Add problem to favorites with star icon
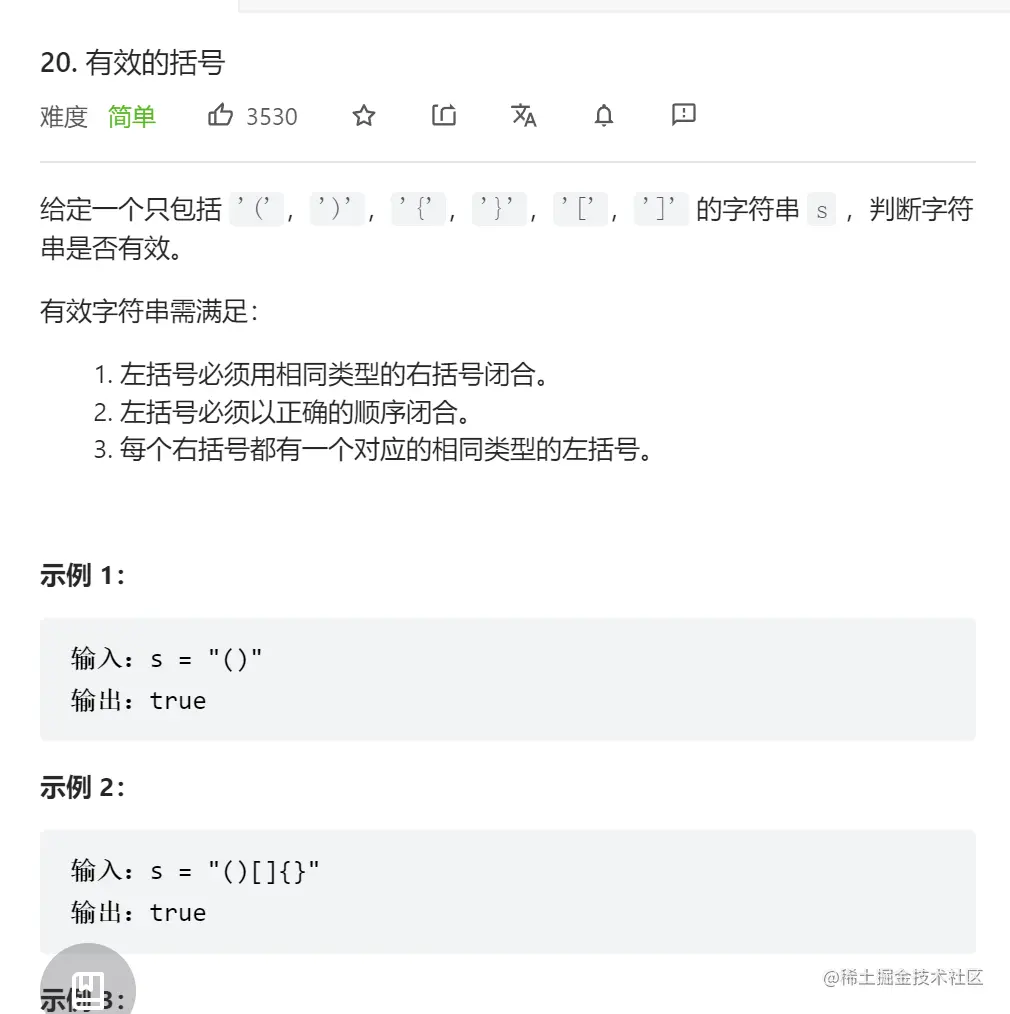The height and width of the screenshot is (1014, 1010). point(364,116)
